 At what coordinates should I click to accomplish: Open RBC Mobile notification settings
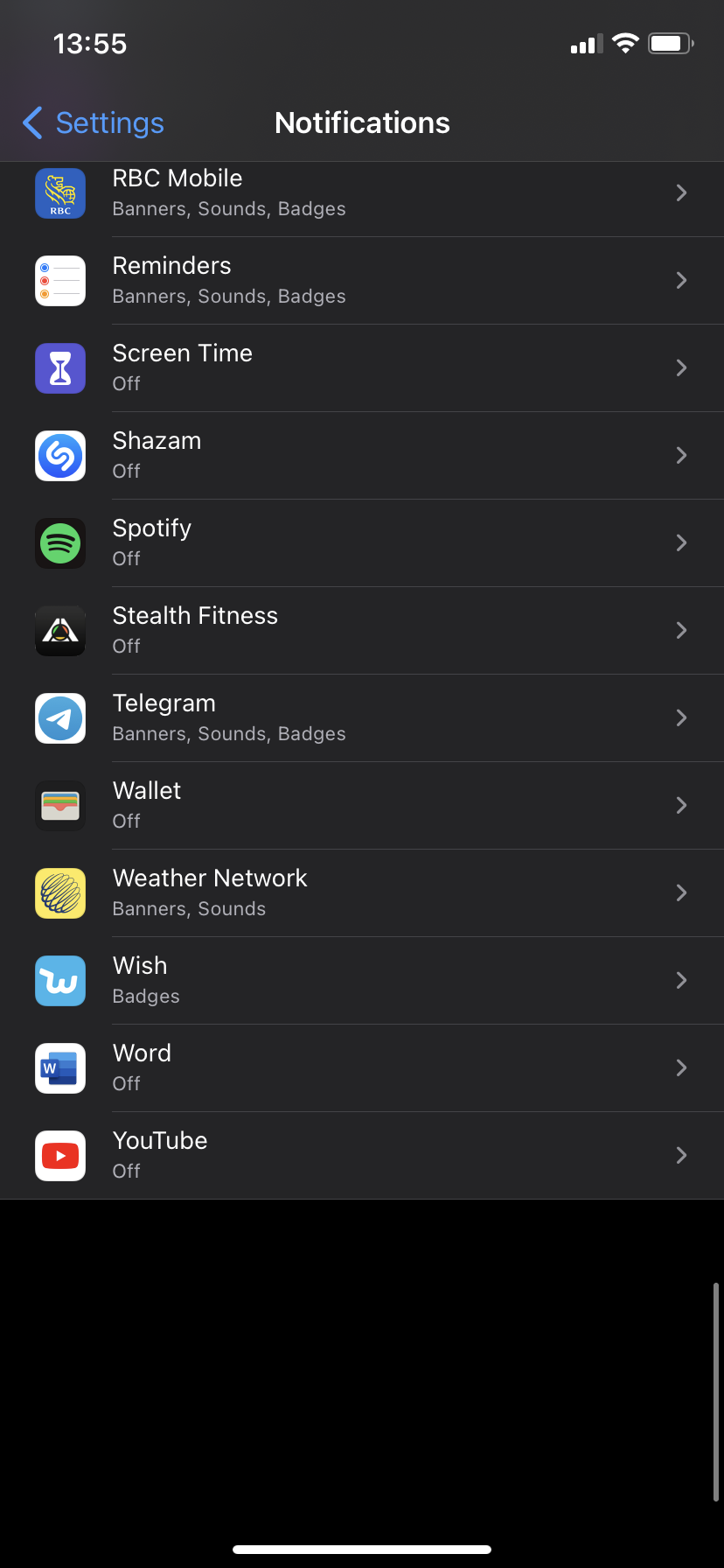pyautogui.click(x=362, y=193)
